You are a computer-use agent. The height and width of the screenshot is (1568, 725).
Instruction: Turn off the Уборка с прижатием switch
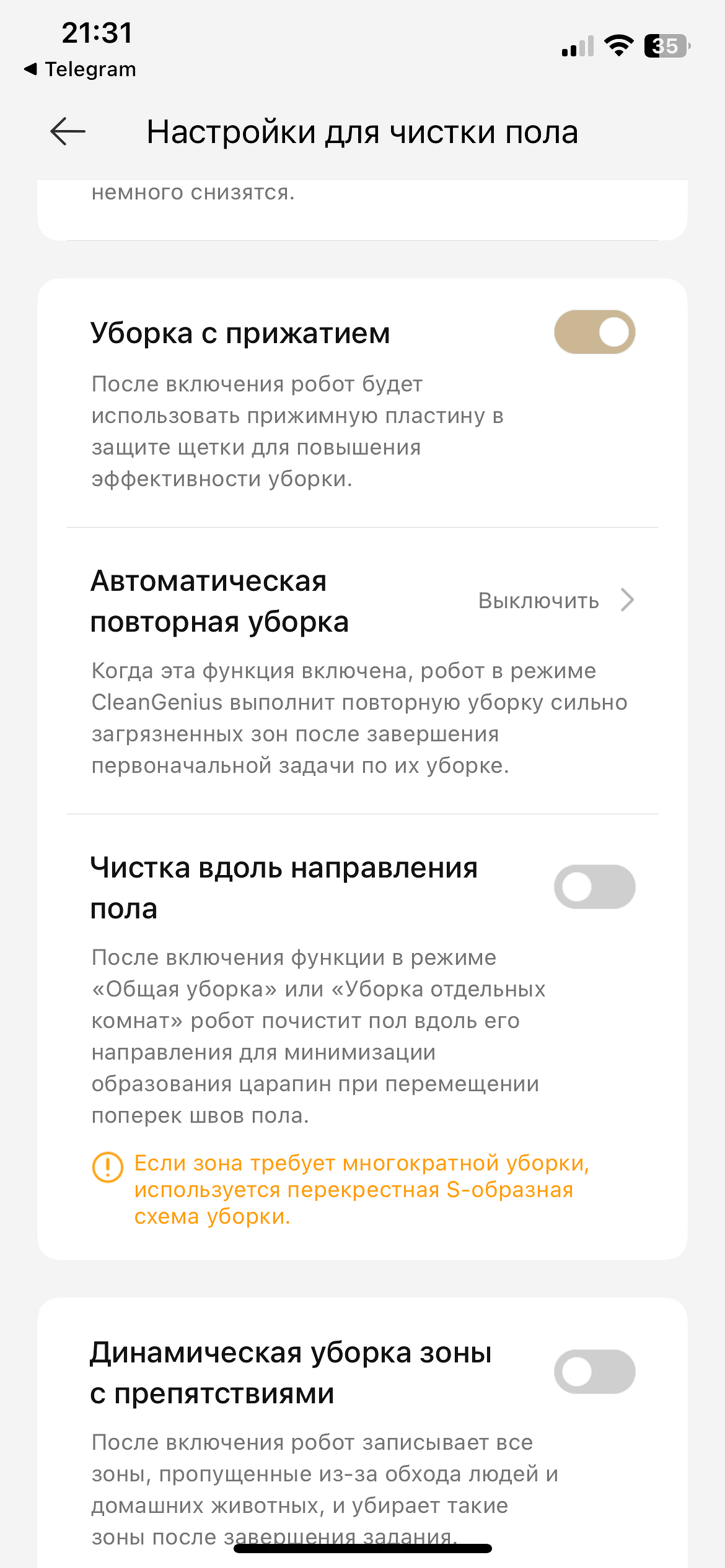coord(594,333)
